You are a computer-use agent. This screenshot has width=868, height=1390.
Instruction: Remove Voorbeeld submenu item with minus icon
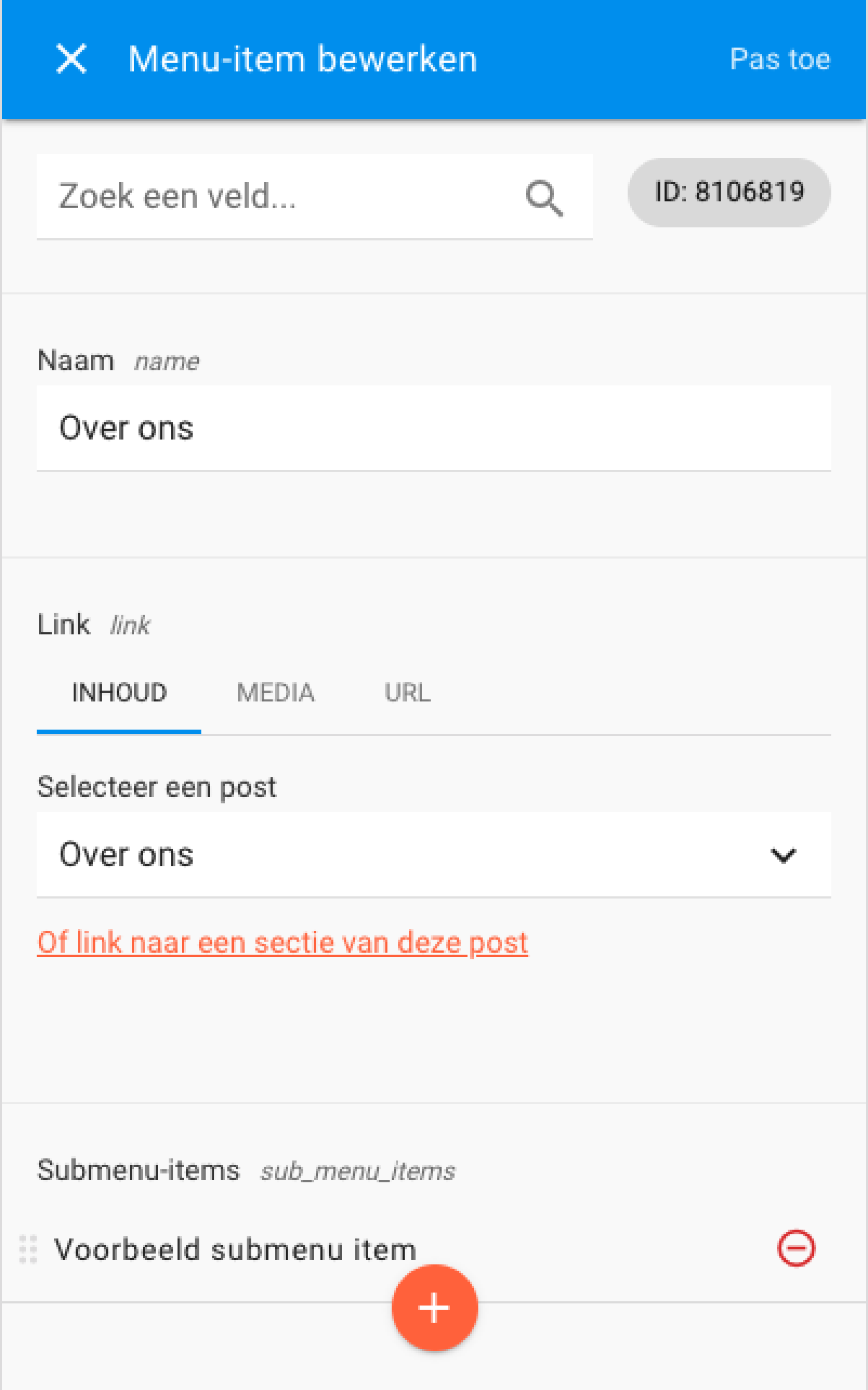(x=796, y=1248)
